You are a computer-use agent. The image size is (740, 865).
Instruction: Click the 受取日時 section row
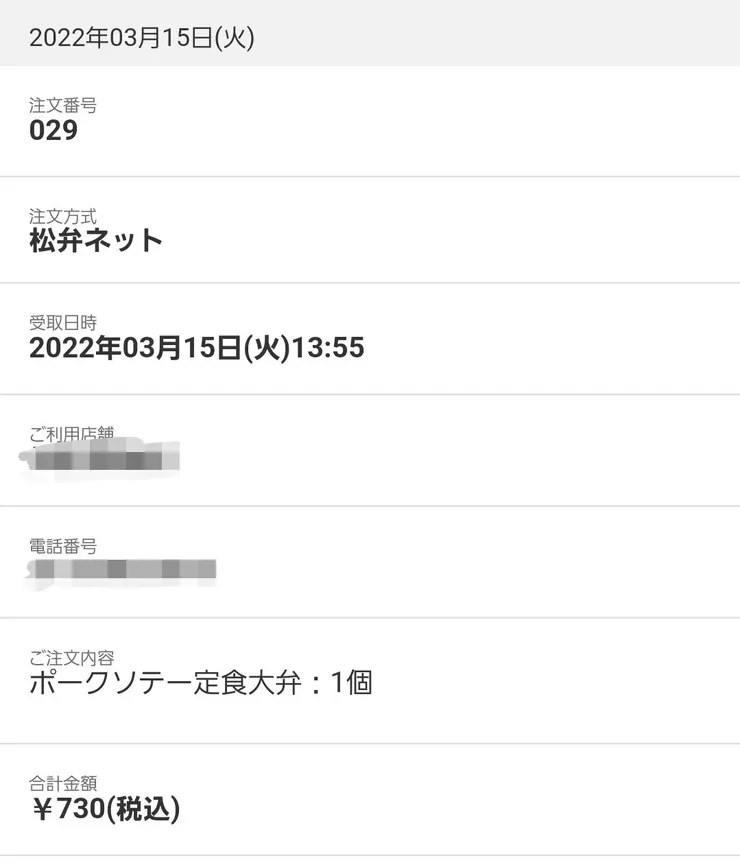click(x=370, y=340)
